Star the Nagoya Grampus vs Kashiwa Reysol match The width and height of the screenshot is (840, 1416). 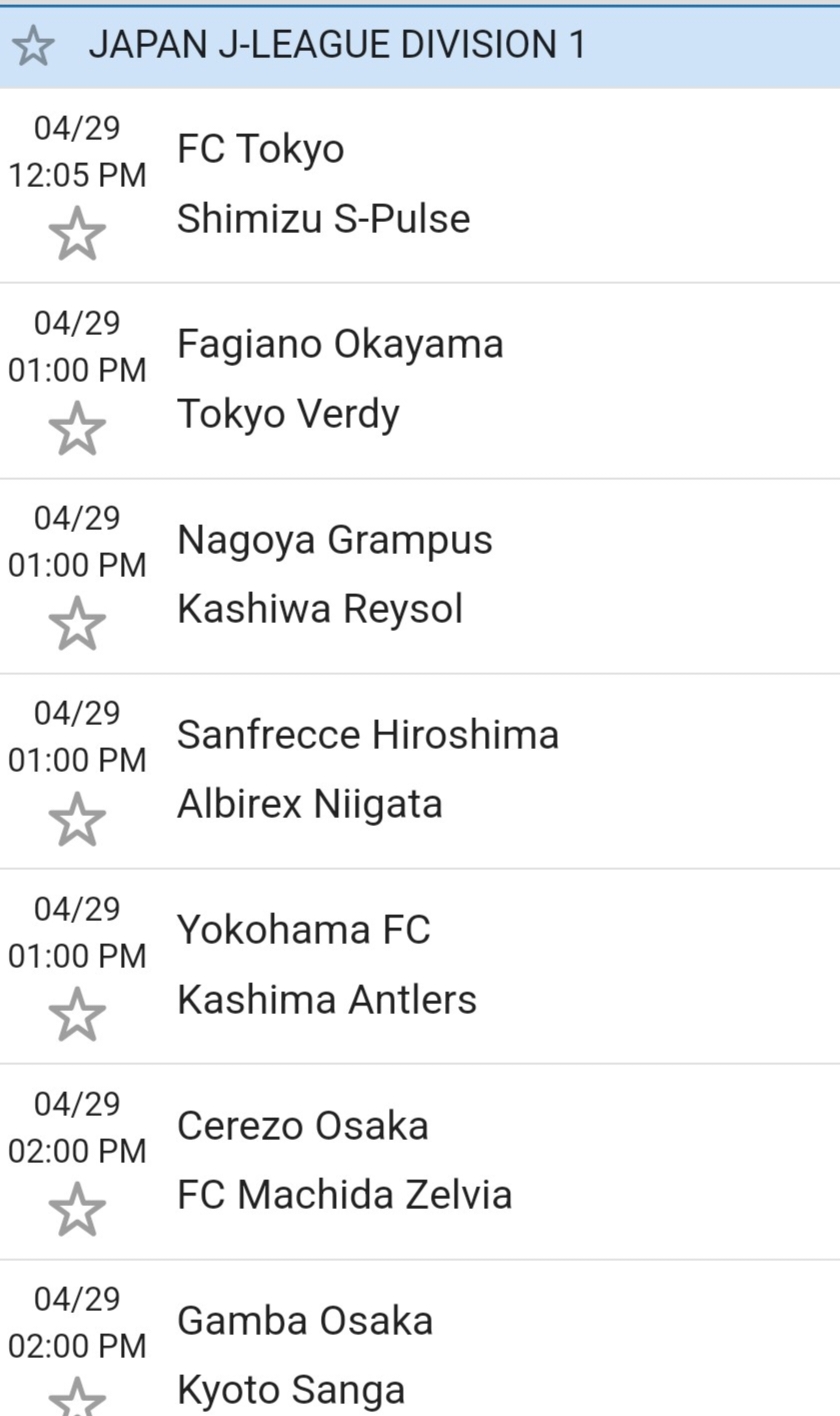(x=77, y=624)
